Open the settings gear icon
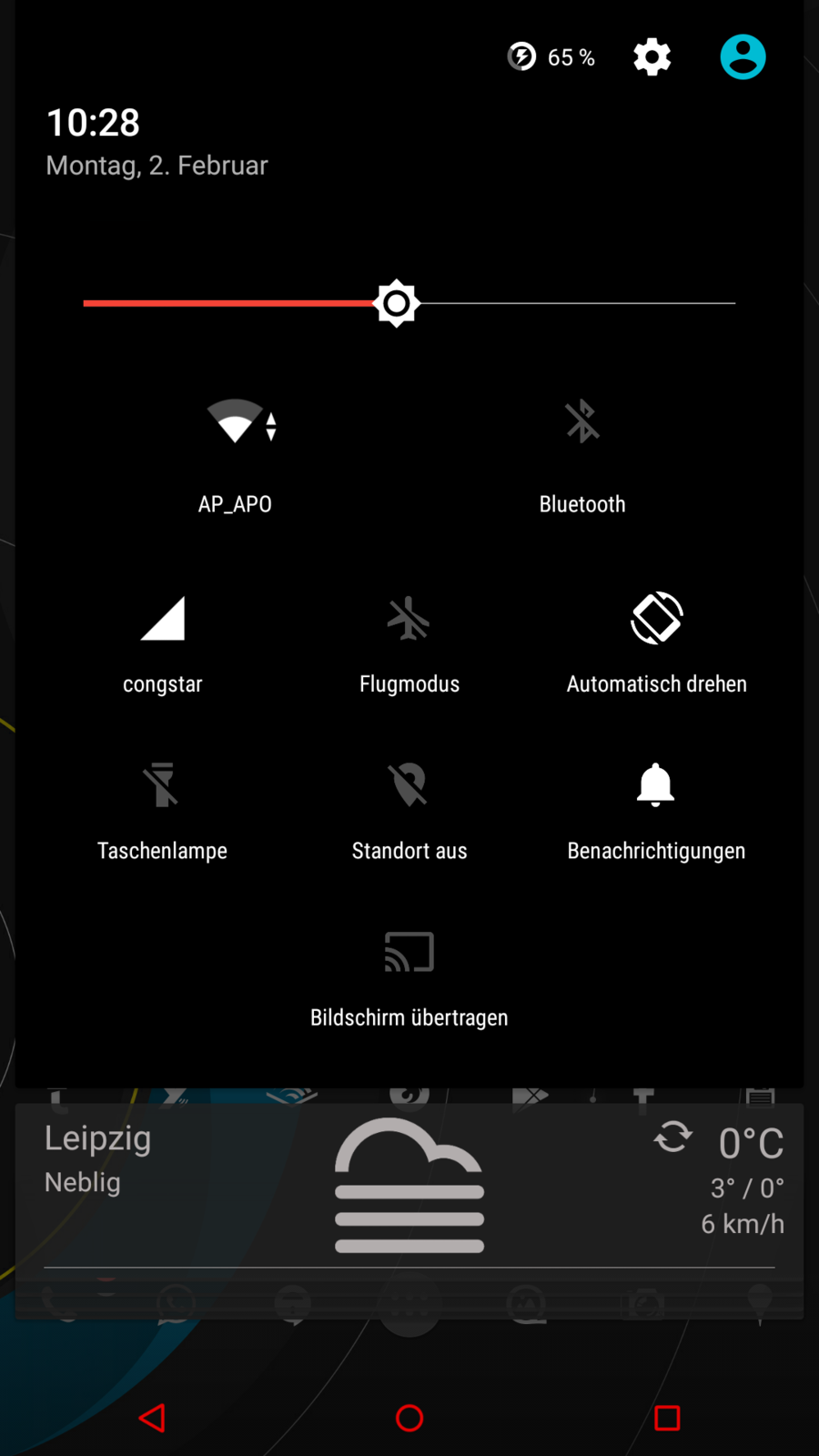This screenshot has height=1456, width=819. coord(652,57)
